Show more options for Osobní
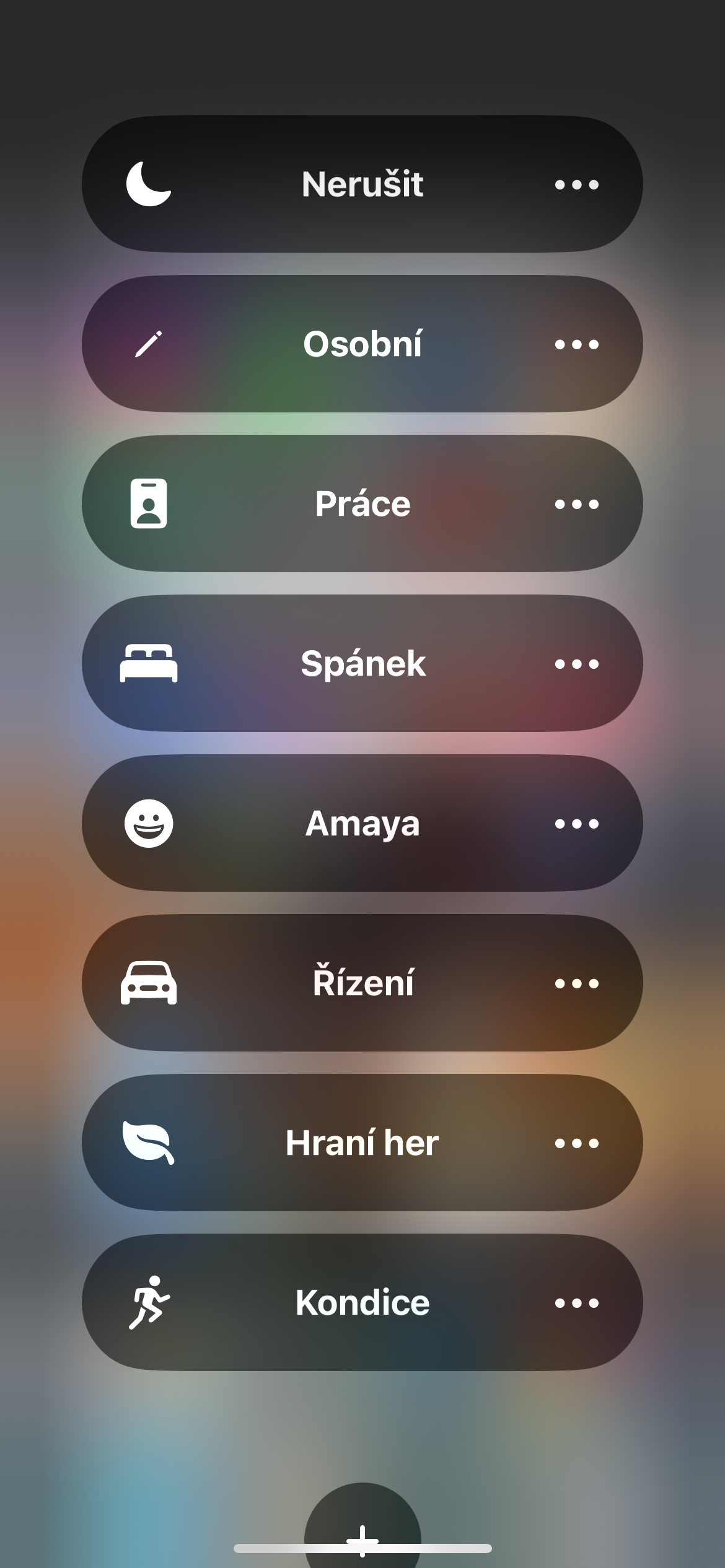This screenshot has width=725, height=1568. click(x=576, y=344)
